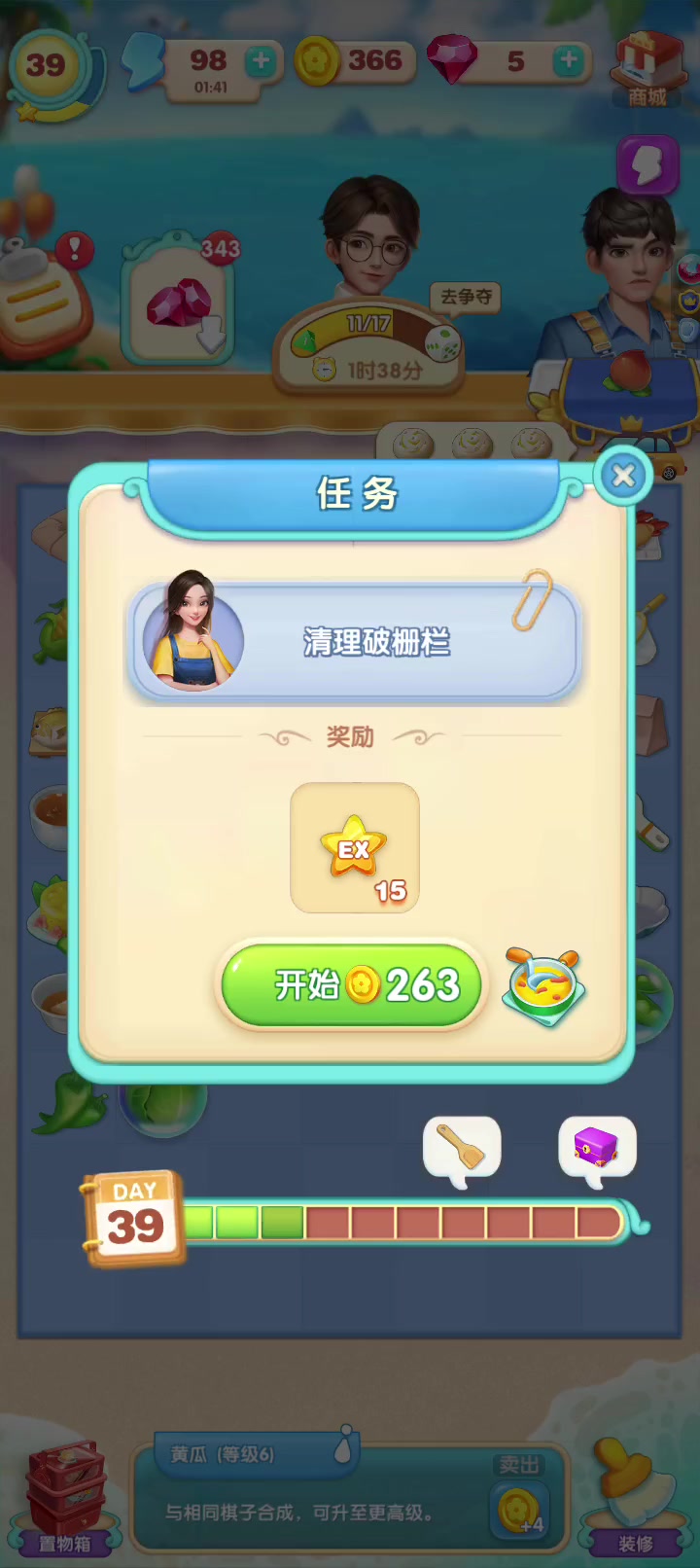This screenshot has width=700, height=1568.
Task: Tap the 去争夺 compete button
Action: point(467,297)
